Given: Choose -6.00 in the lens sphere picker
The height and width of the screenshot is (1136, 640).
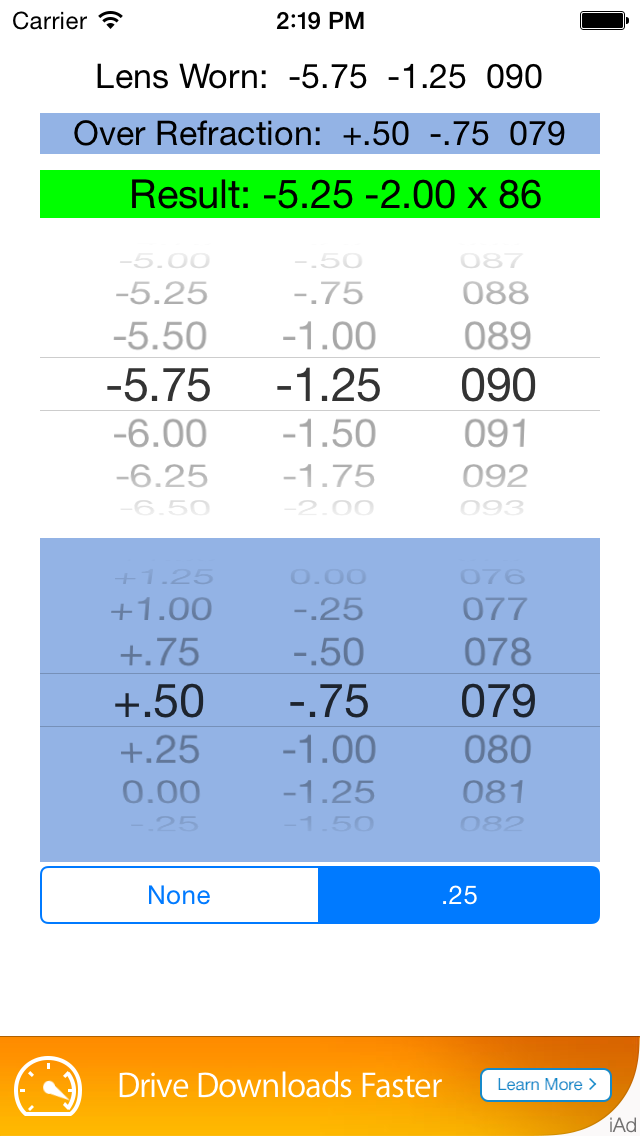Looking at the screenshot, I should [160, 434].
